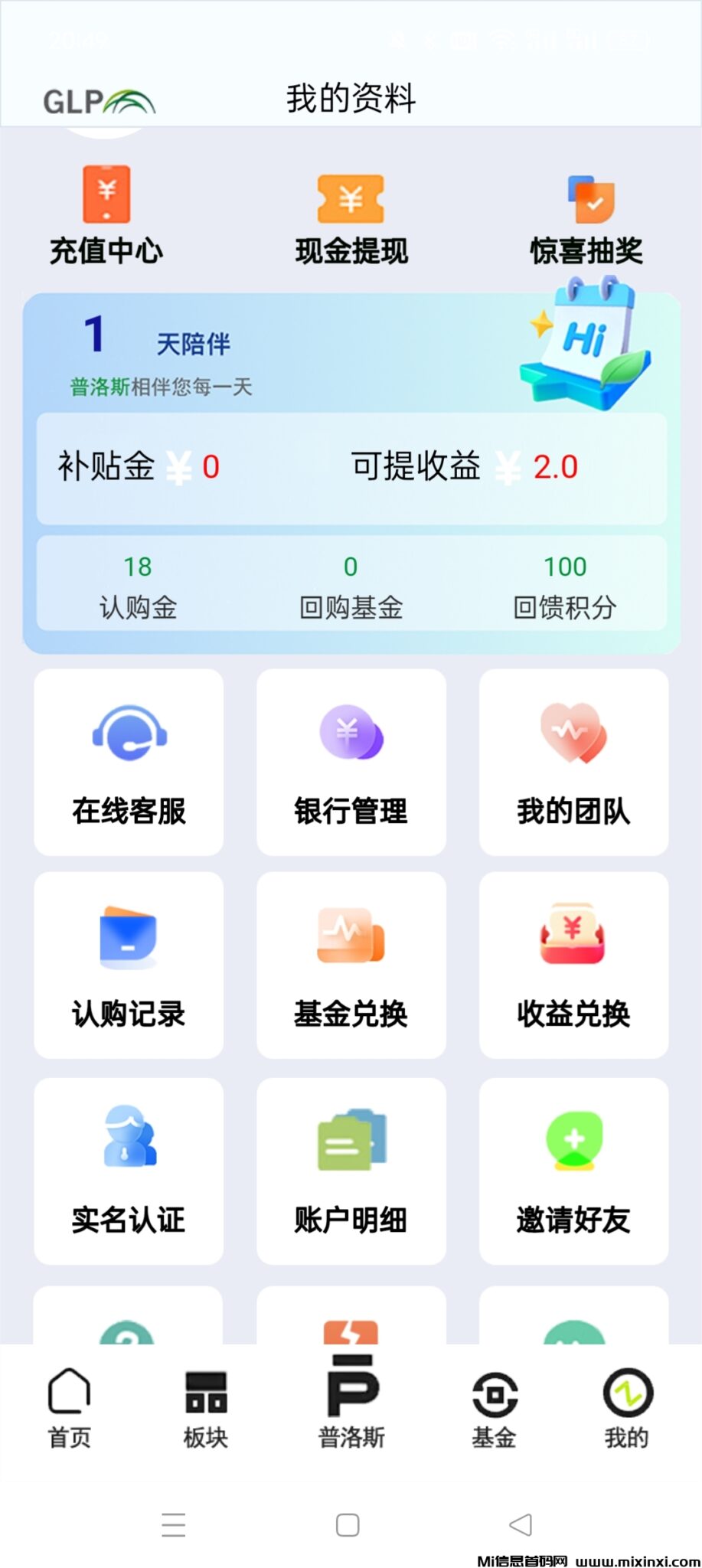Open 银行管理 bank management

tap(351, 762)
